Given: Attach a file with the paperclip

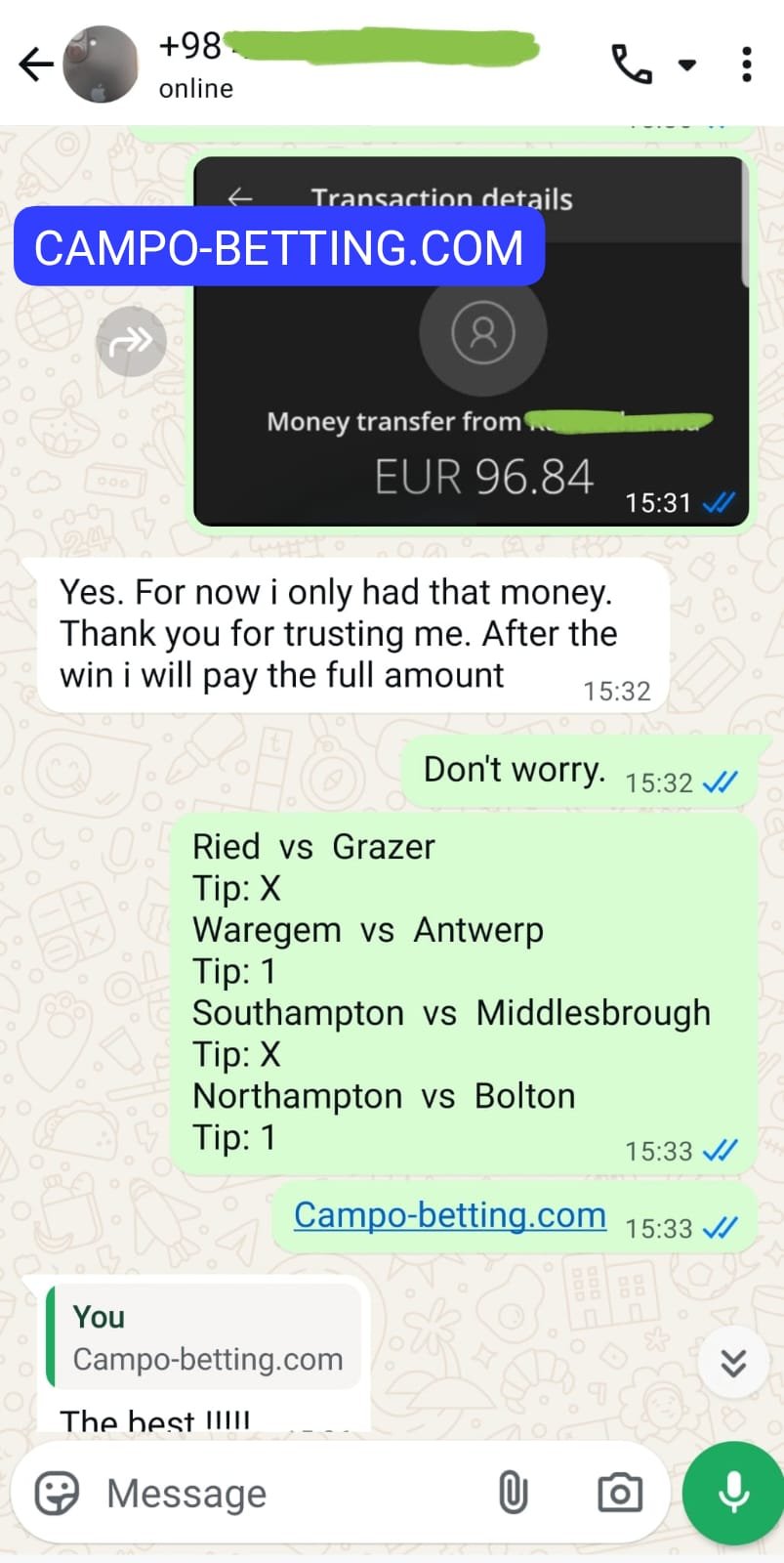Looking at the screenshot, I should coord(513,1493).
